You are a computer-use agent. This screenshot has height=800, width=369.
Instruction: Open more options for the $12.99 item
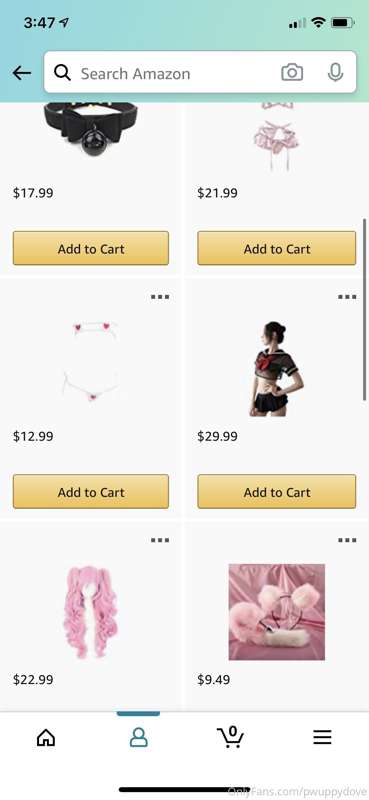pos(160,297)
